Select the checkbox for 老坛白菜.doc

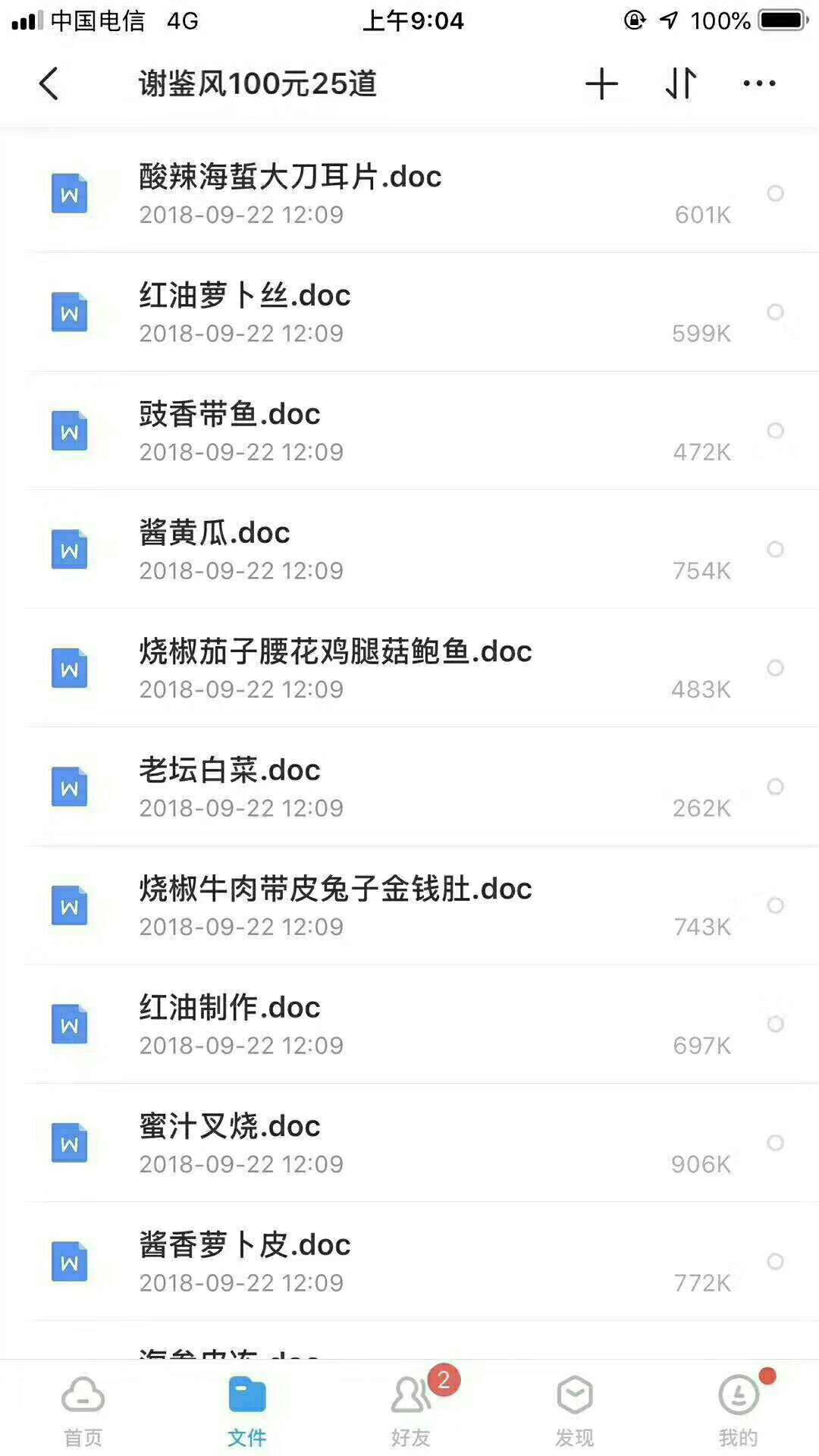(776, 787)
